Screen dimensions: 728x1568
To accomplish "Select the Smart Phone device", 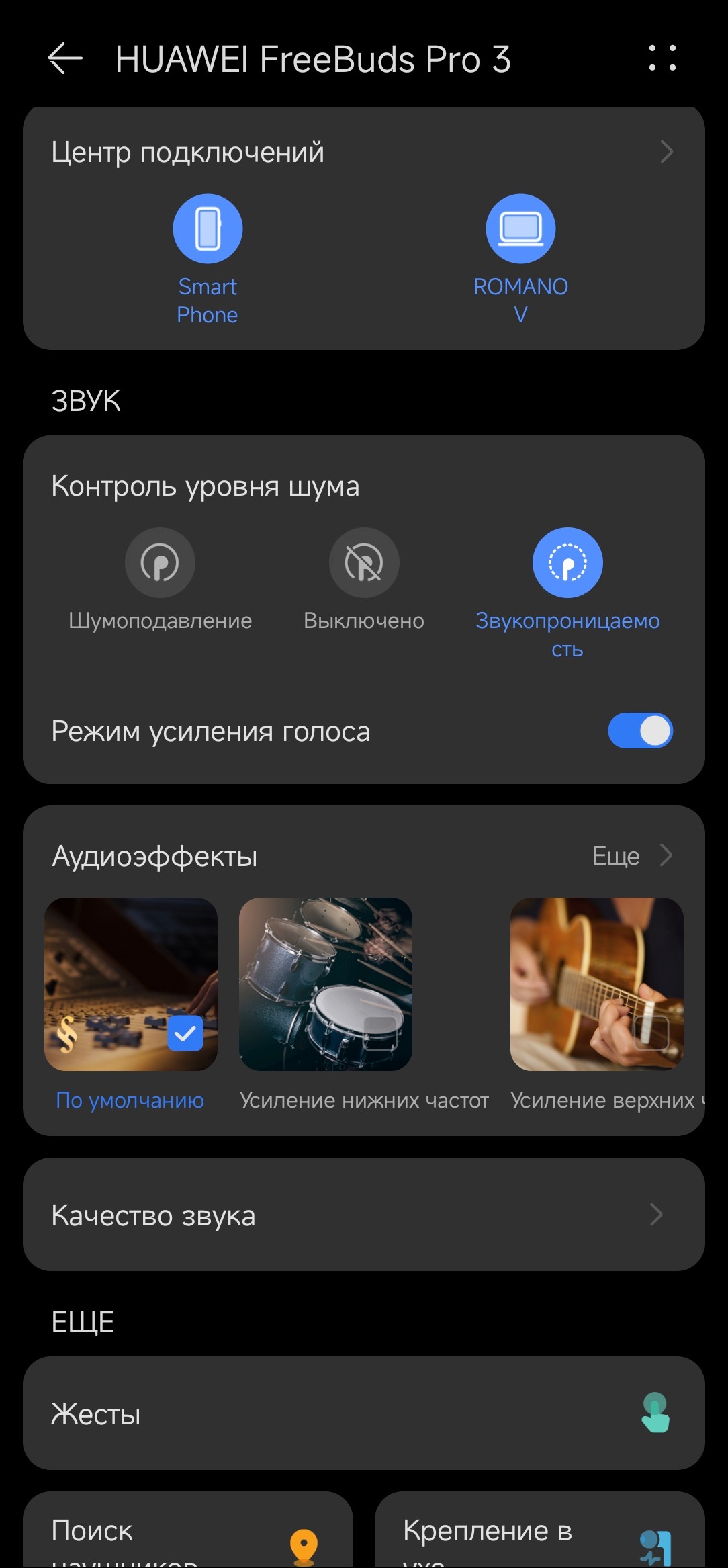I will tap(208, 230).
